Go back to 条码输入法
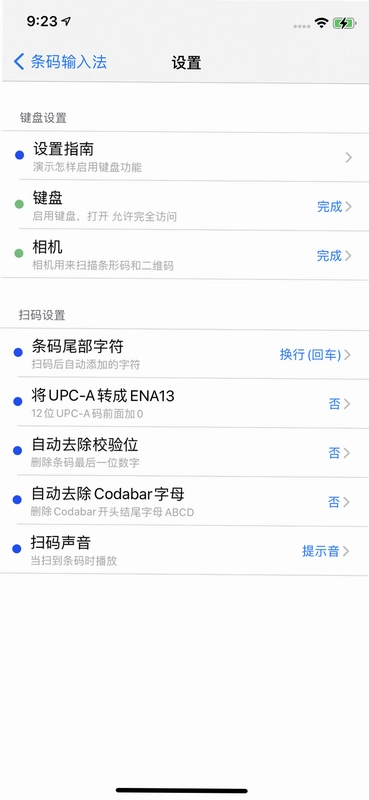 60,62
